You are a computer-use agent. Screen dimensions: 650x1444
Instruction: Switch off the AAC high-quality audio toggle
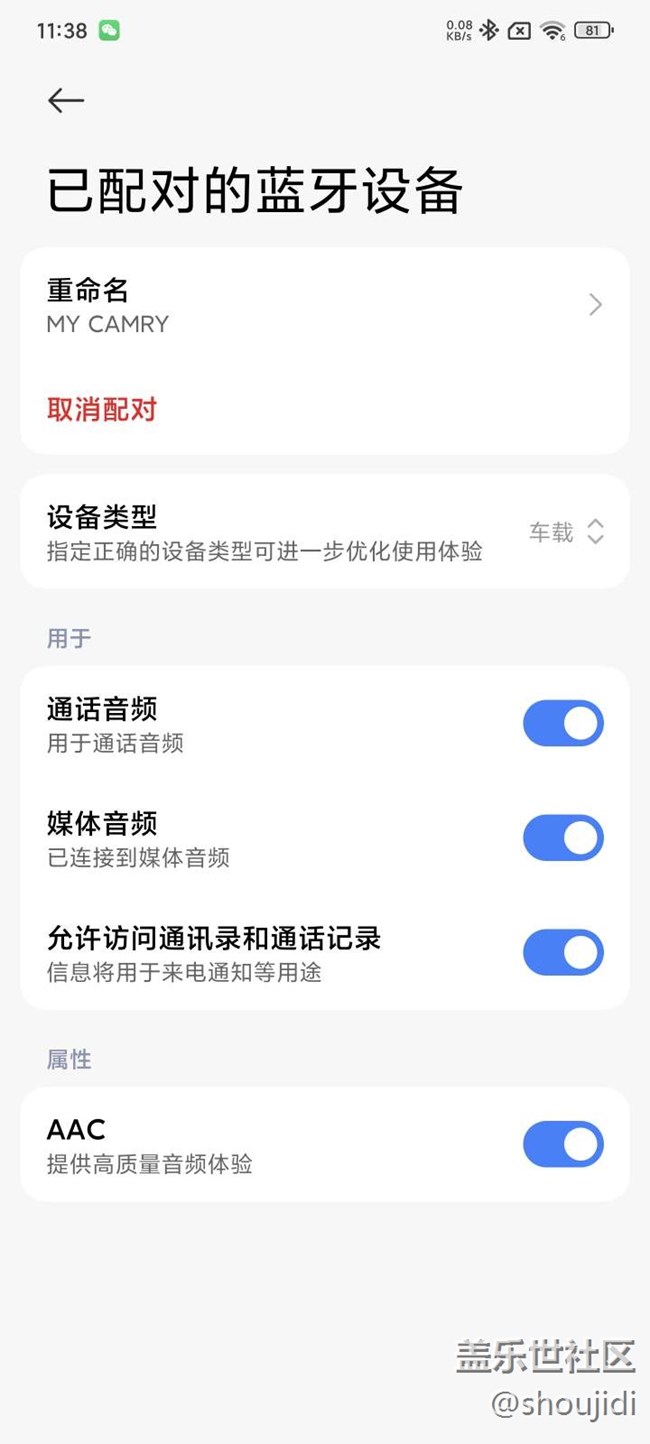(x=563, y=1144)
